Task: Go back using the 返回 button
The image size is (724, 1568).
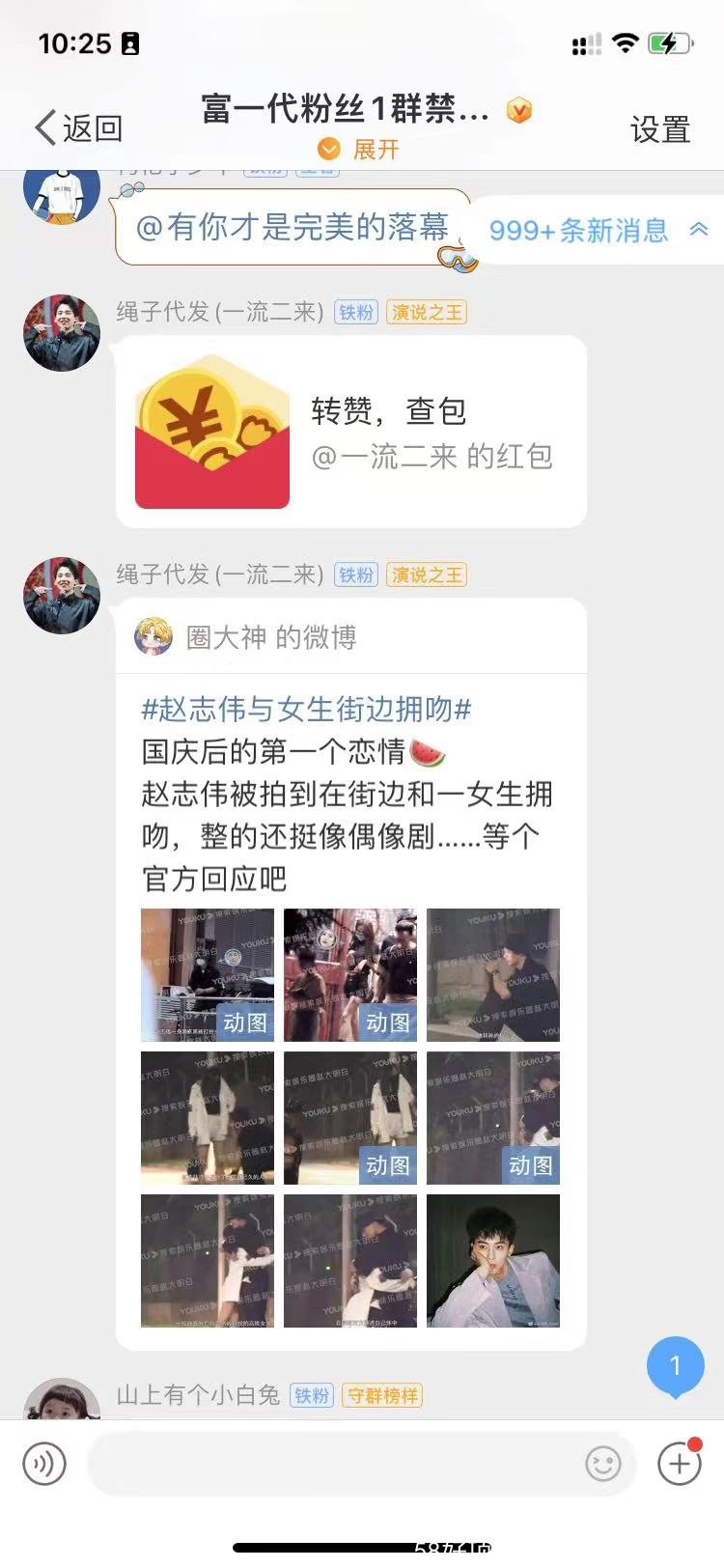Action: tap(79, 128)
